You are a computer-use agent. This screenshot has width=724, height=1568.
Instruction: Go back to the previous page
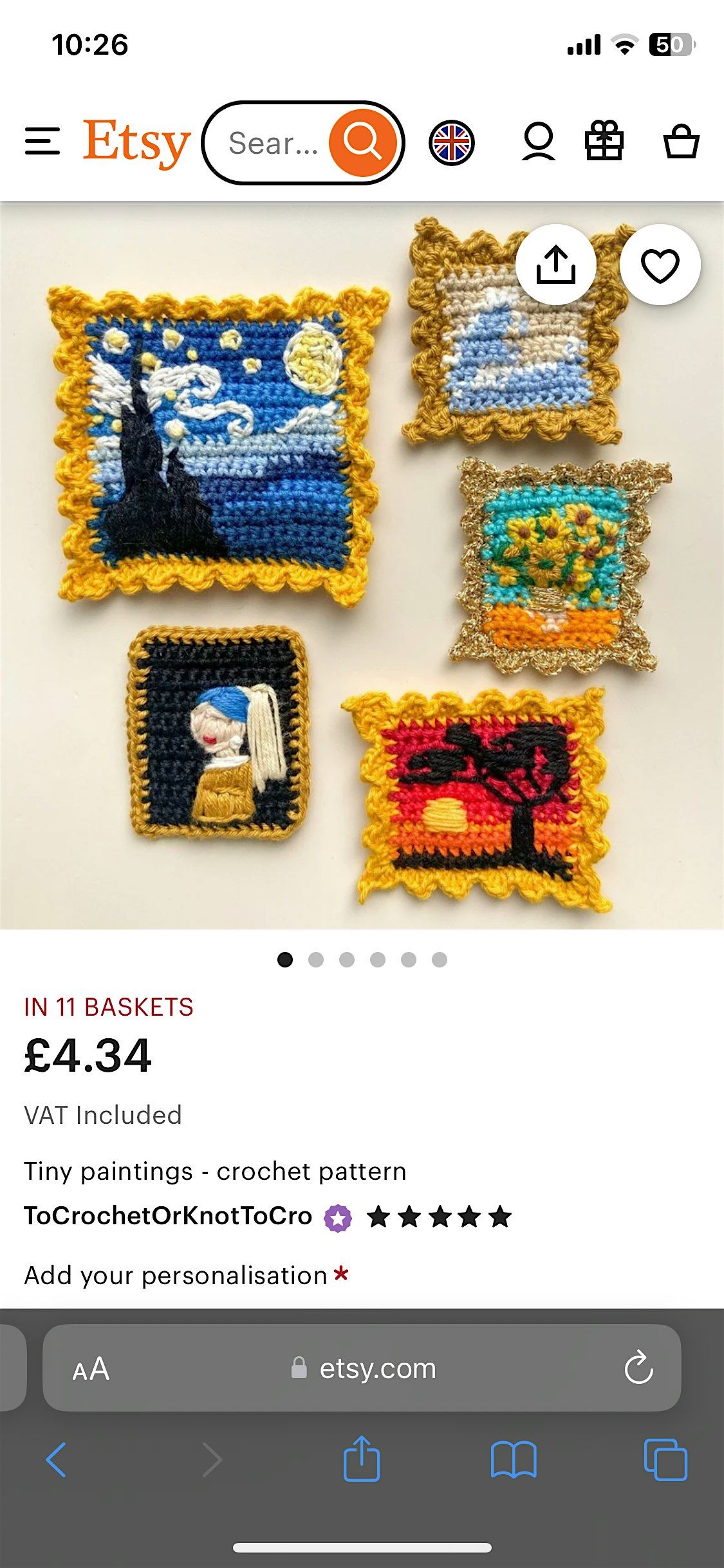pyautogui.click(x=57, y=1459)
